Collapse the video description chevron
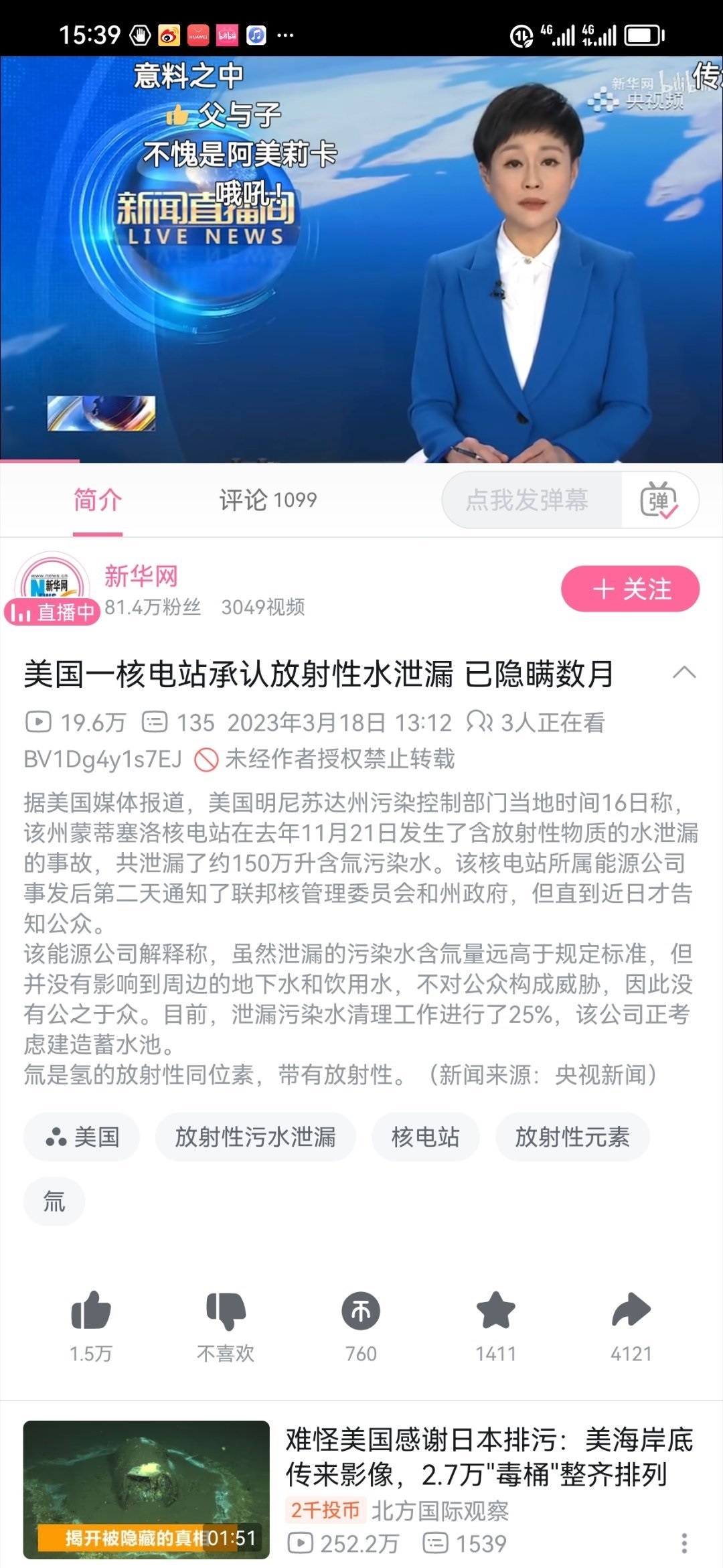723x1568 pixels. click(684, 672)
